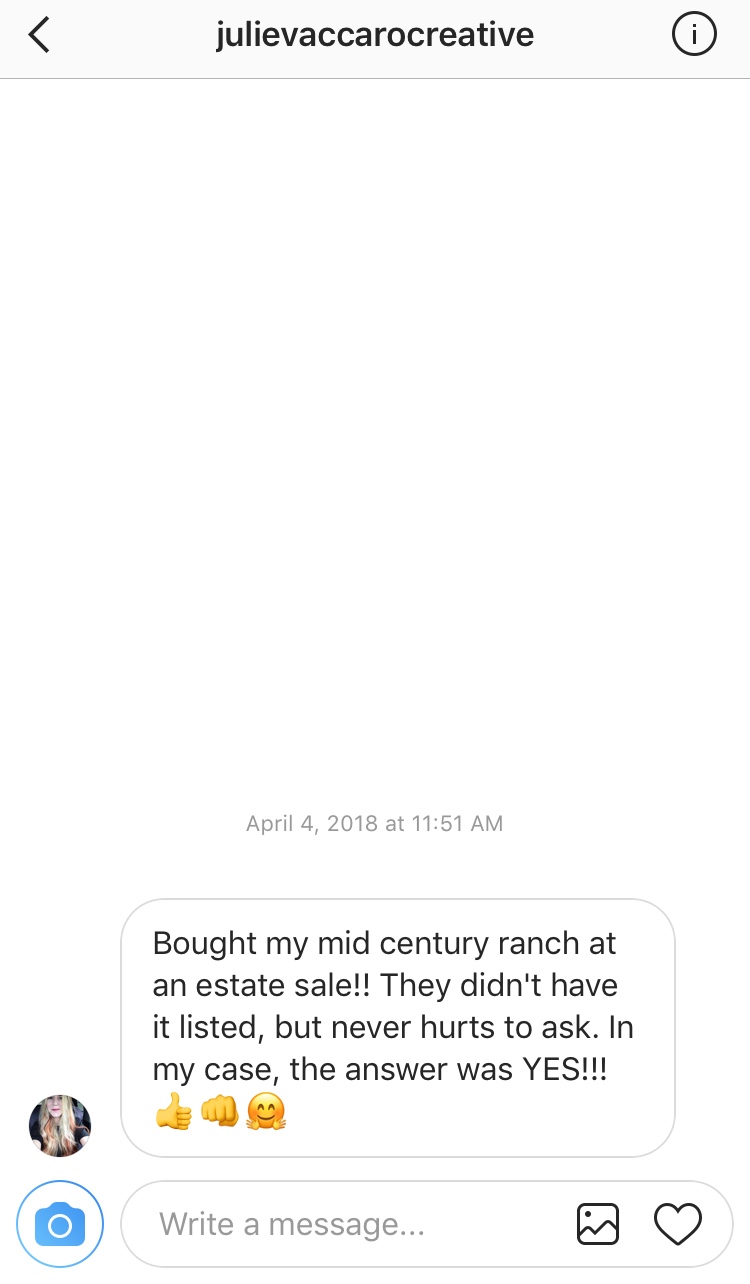
Task: Attach a picture from the gallery
Action: (x=598, y=1225)
